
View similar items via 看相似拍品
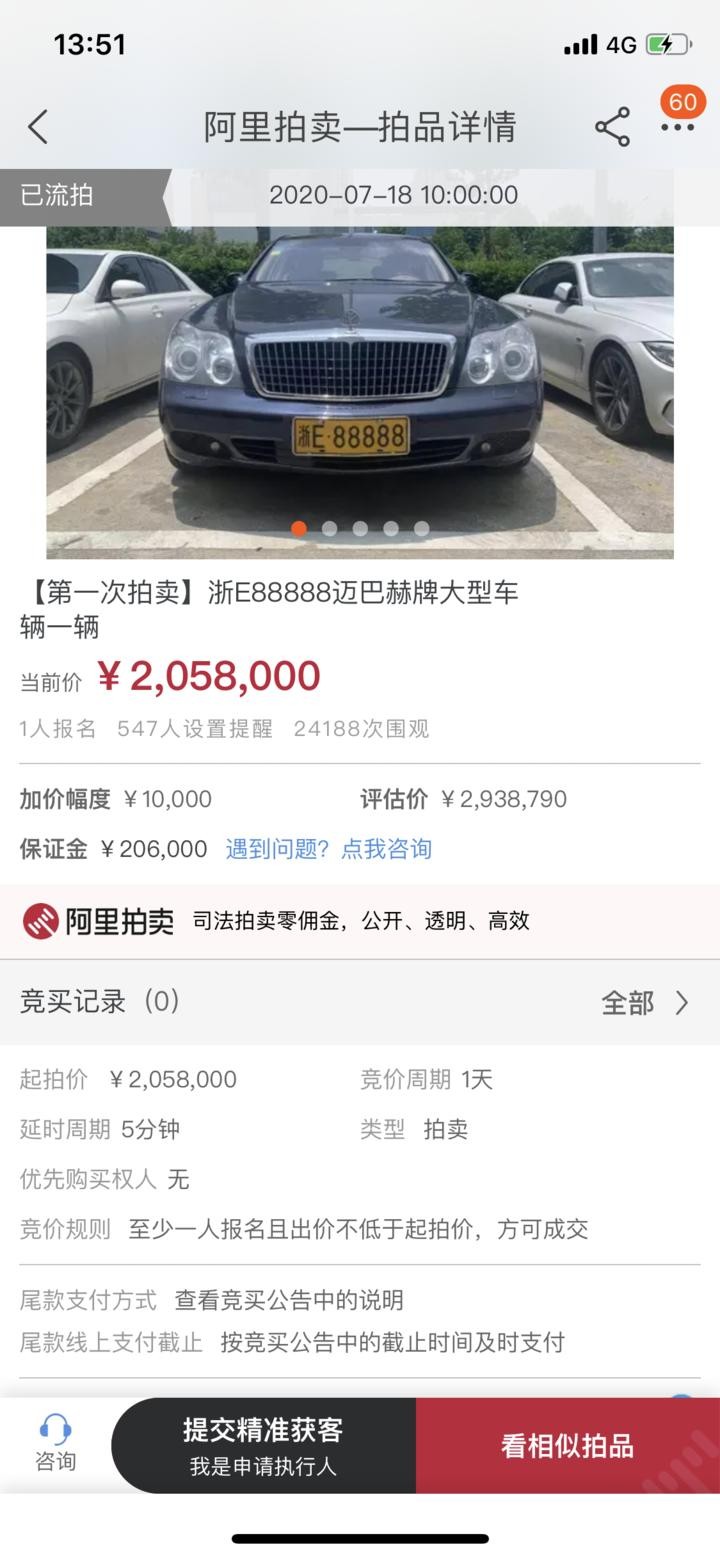pyautogui.click(x=567, y=1446)
